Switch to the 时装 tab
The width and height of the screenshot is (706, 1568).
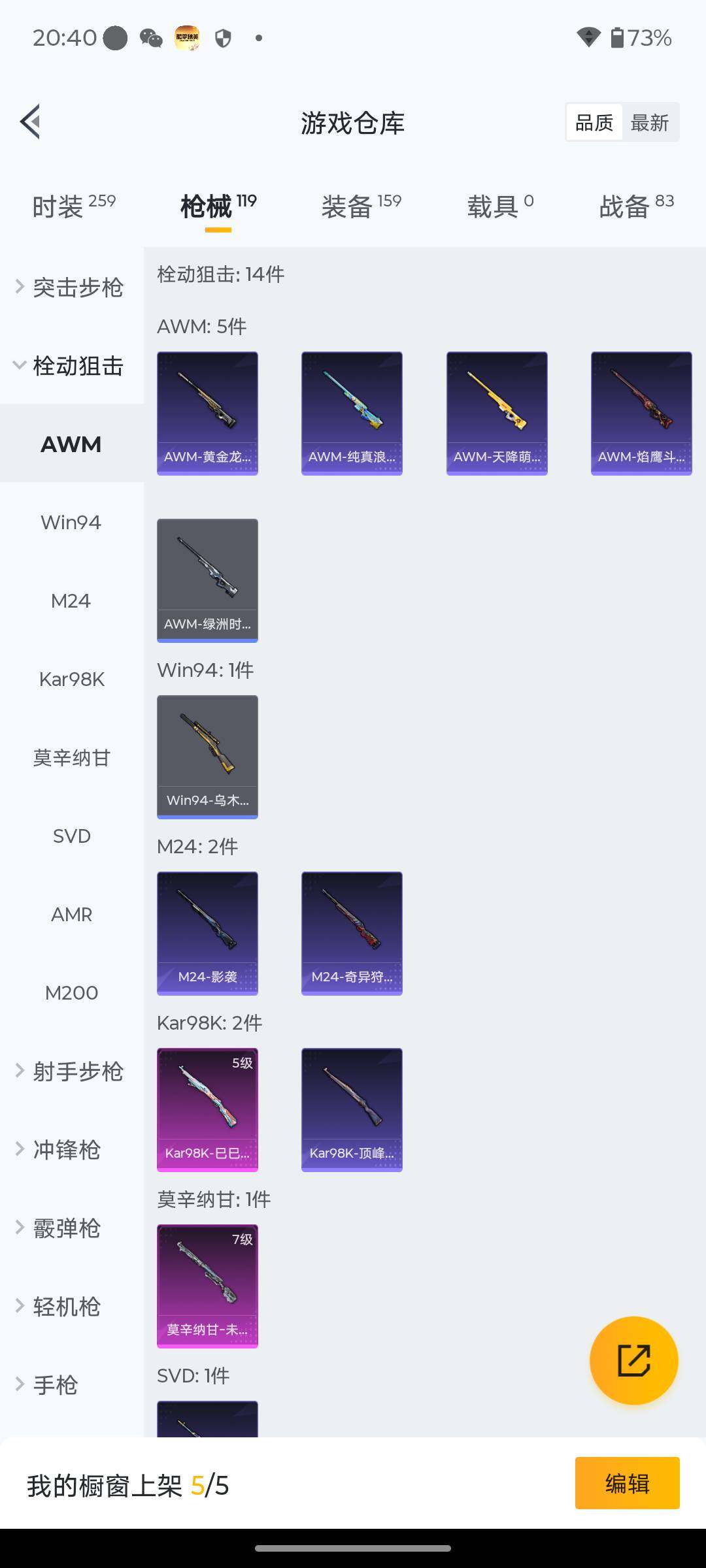pos(73,206)
